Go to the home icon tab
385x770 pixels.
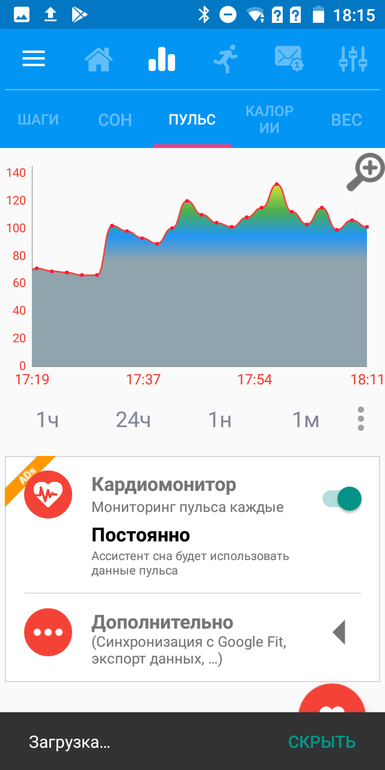click(99, 59)
